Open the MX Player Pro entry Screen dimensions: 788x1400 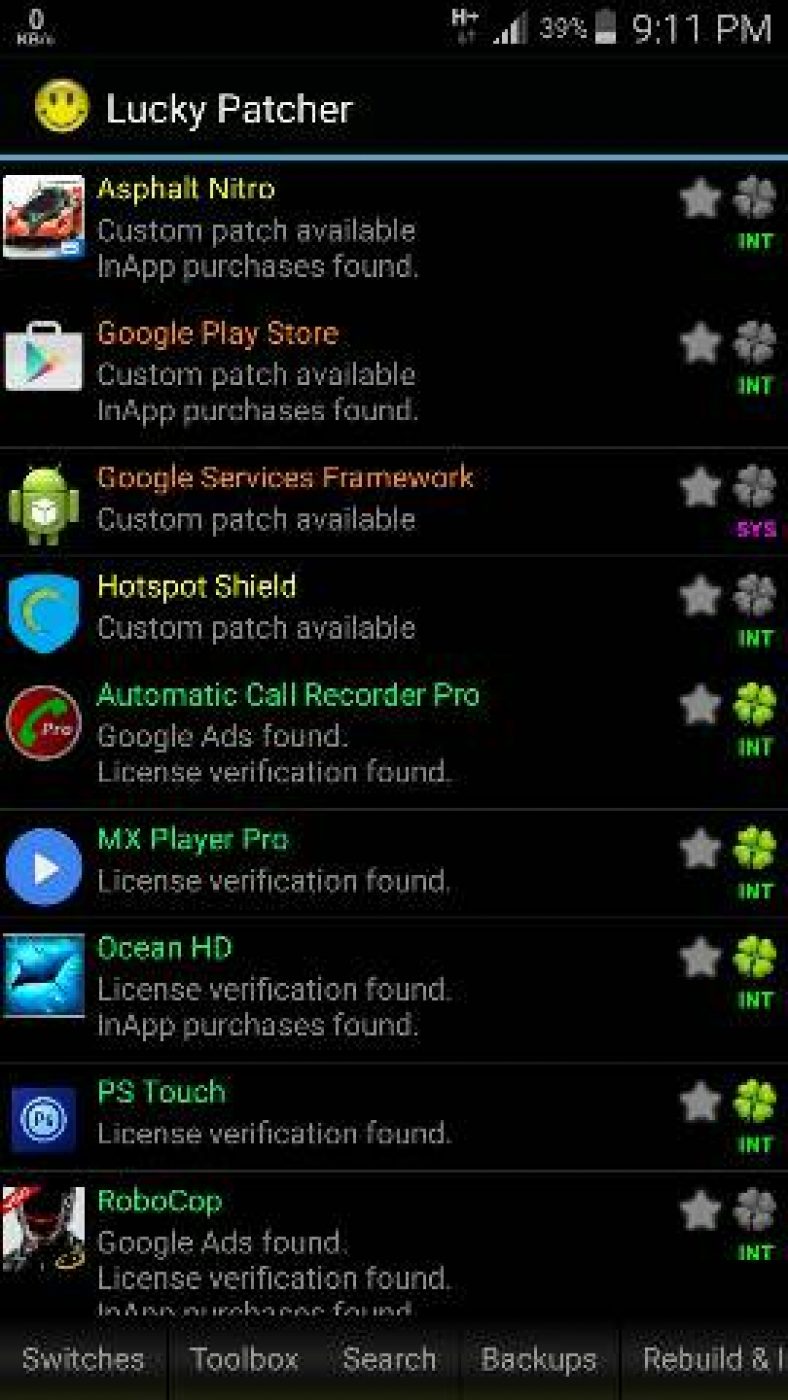point(300,860)
